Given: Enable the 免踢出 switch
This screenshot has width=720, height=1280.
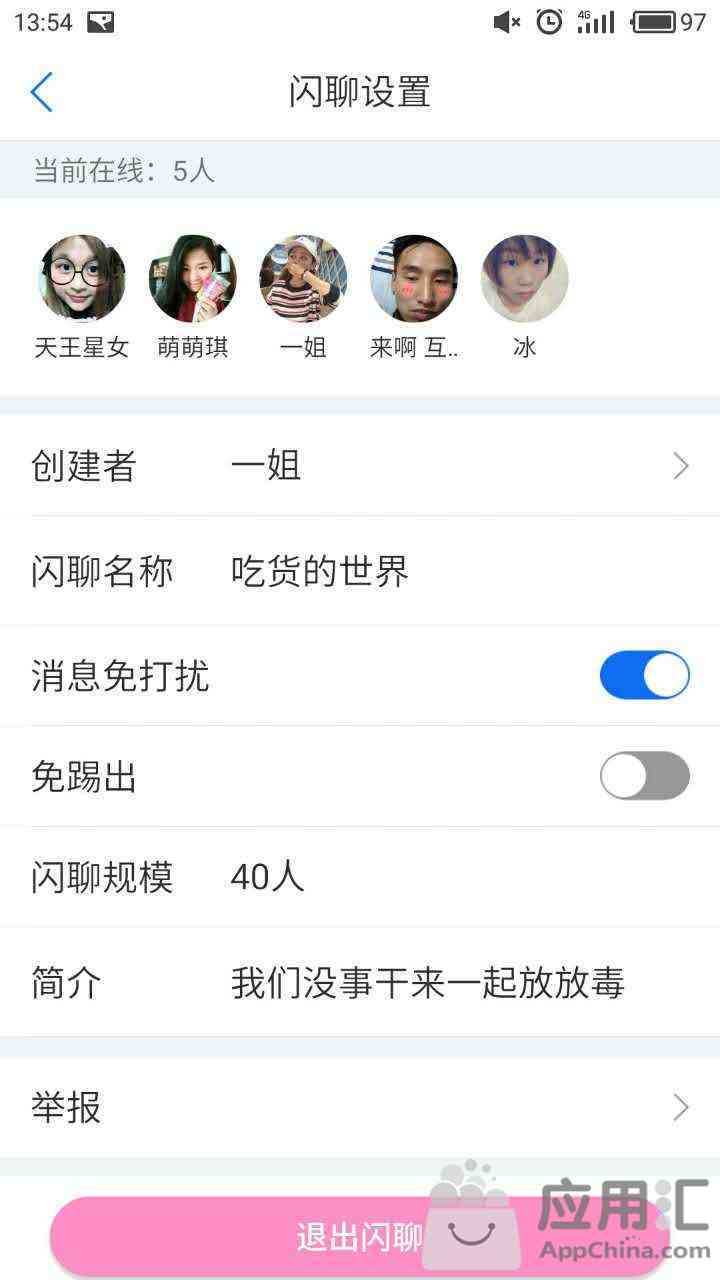Looking at the screenshot, I should pos(644,776).
